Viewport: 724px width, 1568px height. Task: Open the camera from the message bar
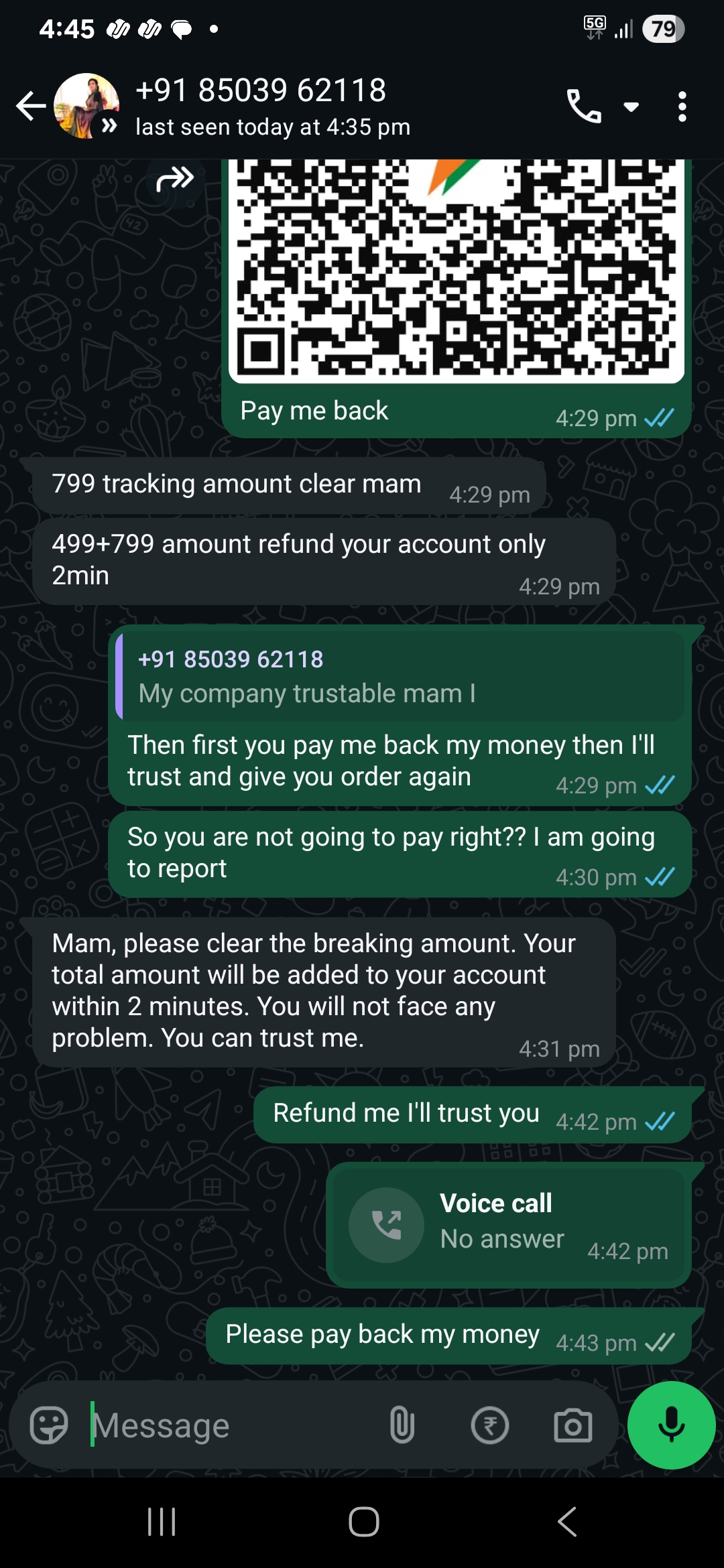(572, 1425)
